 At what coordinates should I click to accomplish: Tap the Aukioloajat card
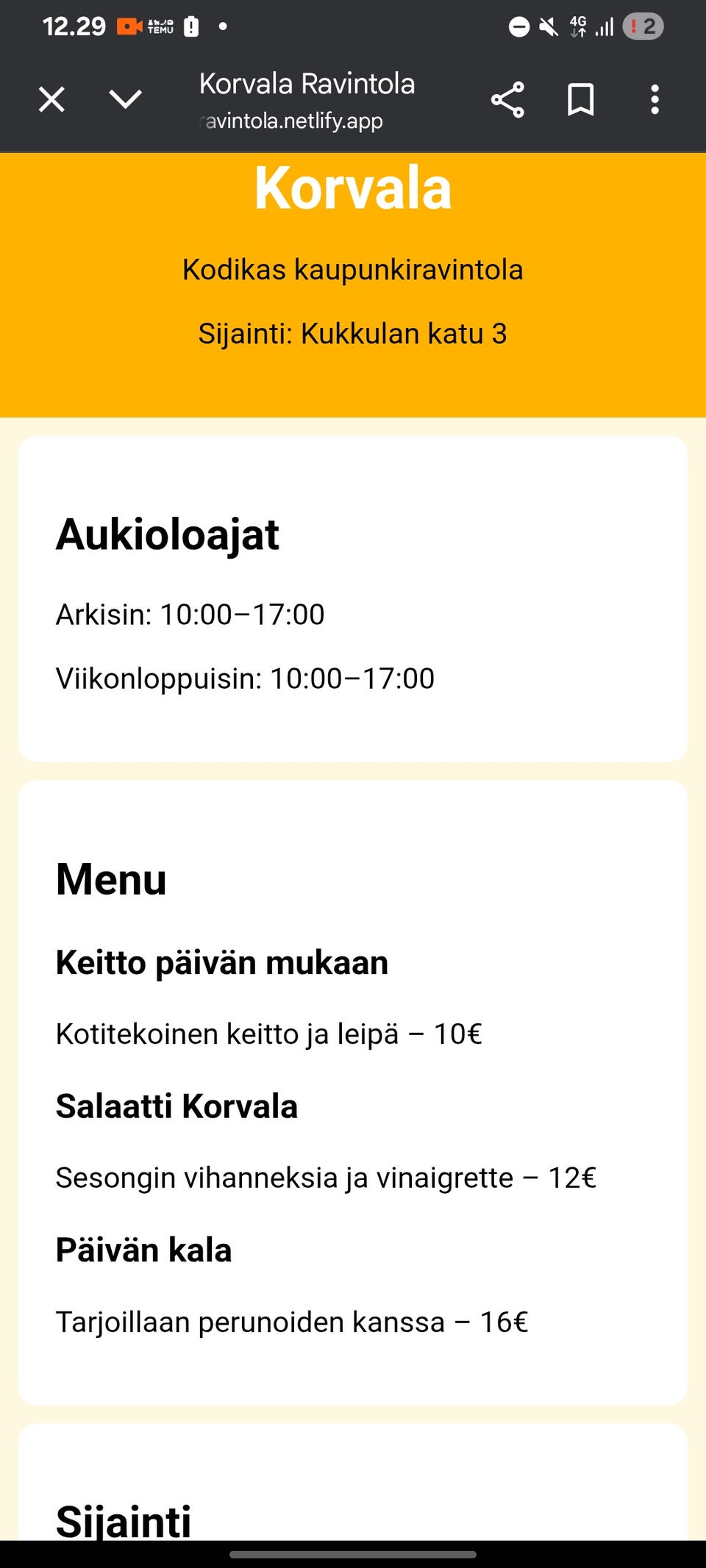pyautogui.click(x=353, y=598)
